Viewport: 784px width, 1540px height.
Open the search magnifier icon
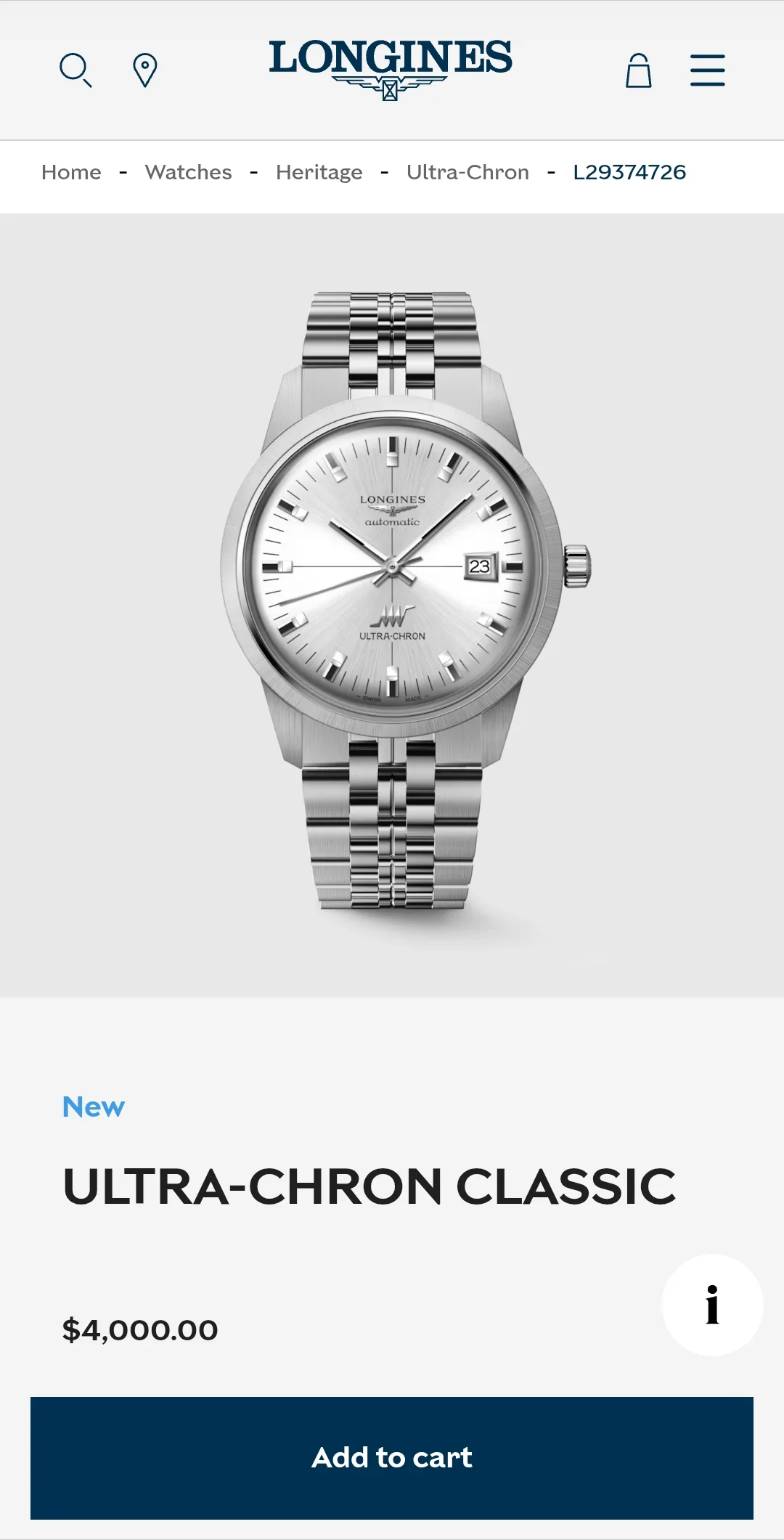[75, 70]
